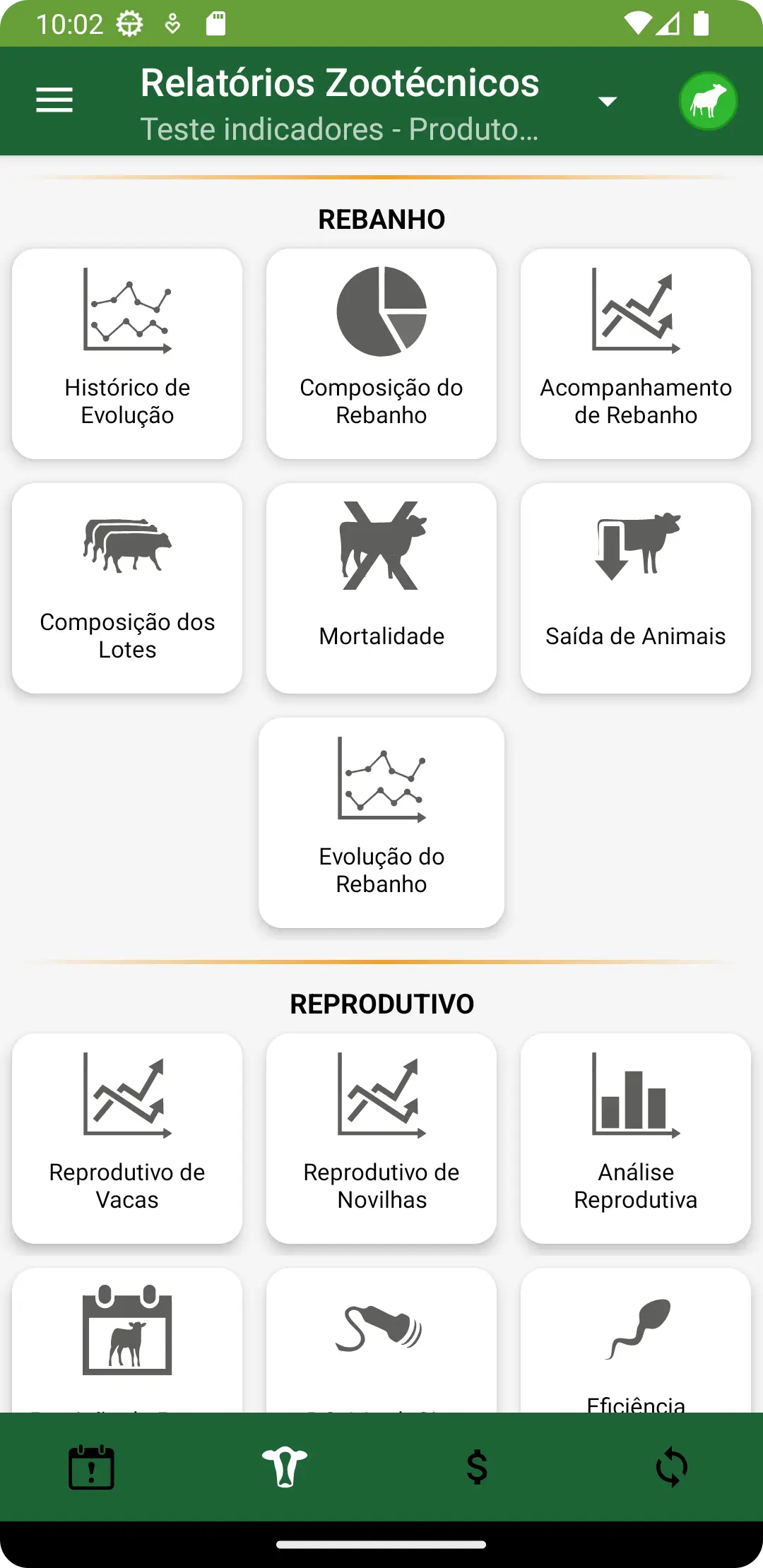Switch to the reproductive uterus tab

(285, 1467)
